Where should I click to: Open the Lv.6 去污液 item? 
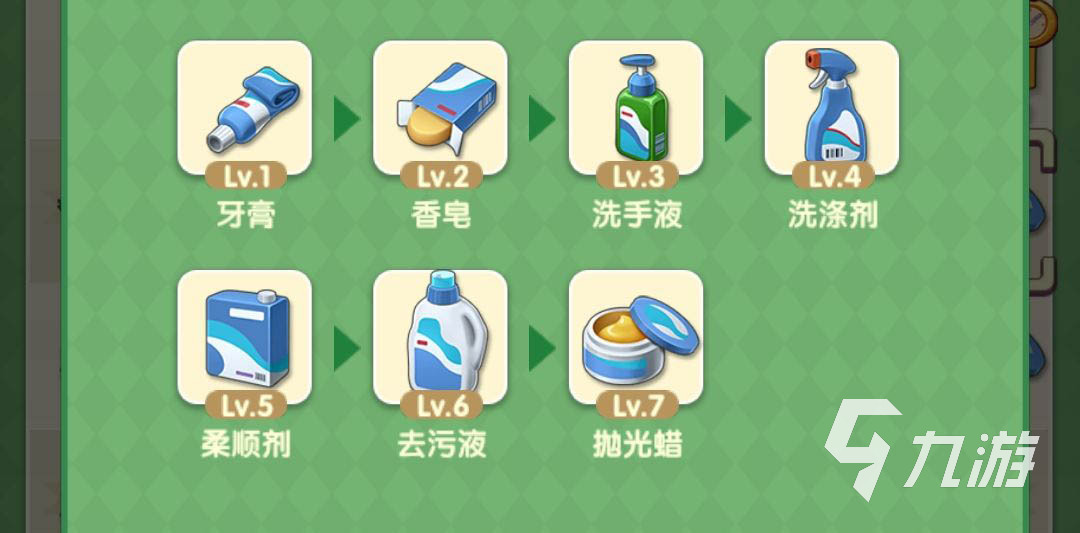440,337
